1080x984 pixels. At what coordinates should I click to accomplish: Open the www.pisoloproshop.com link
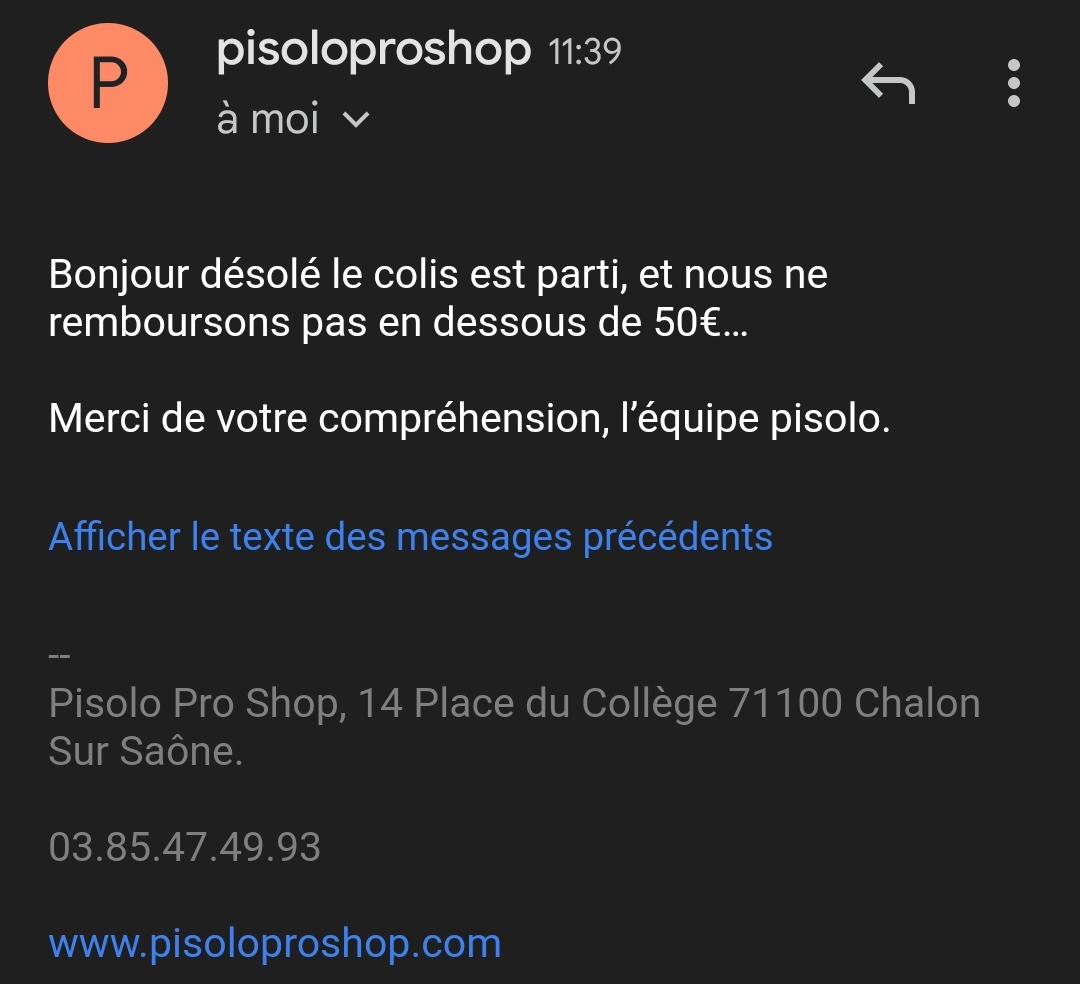point(275,943)
